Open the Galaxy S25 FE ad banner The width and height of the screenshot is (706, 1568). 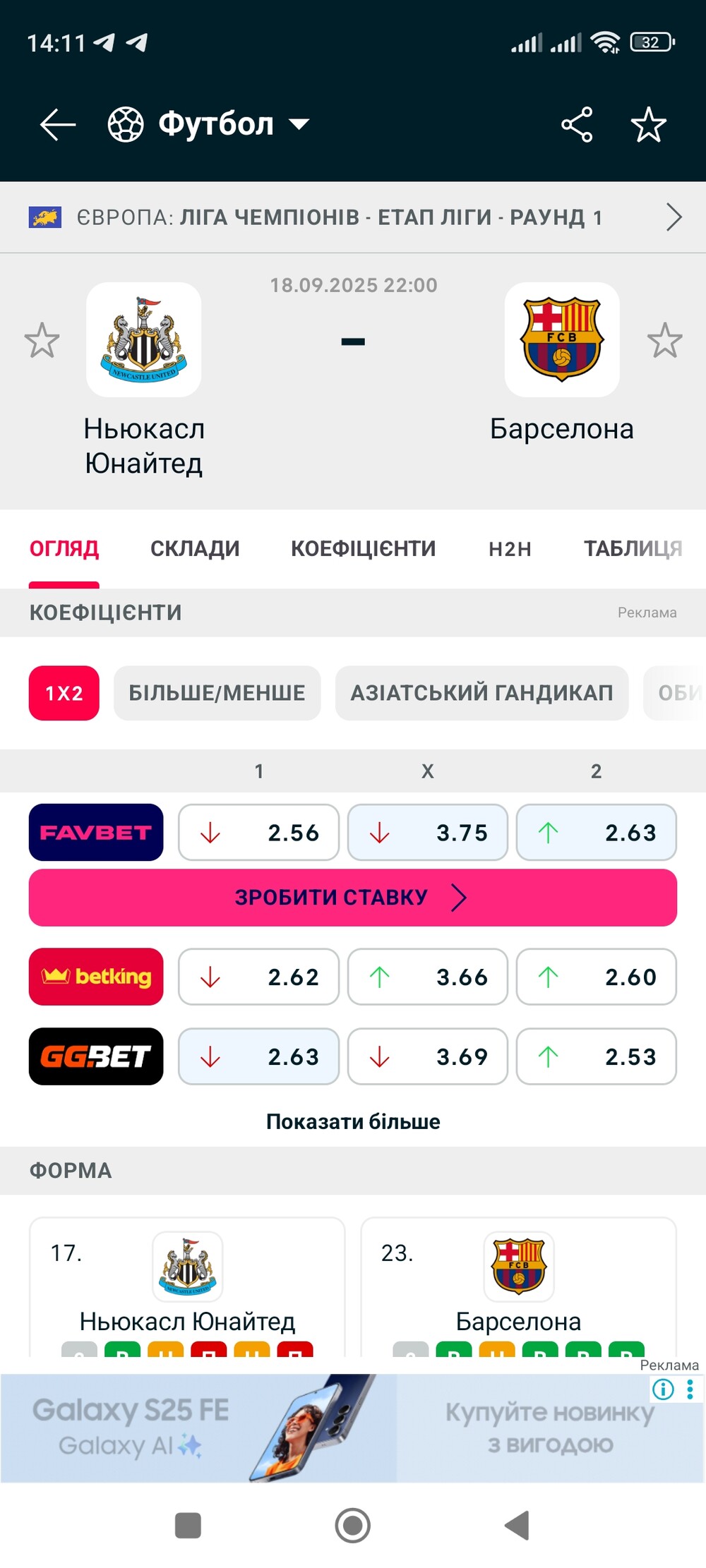coord(353,1428)
